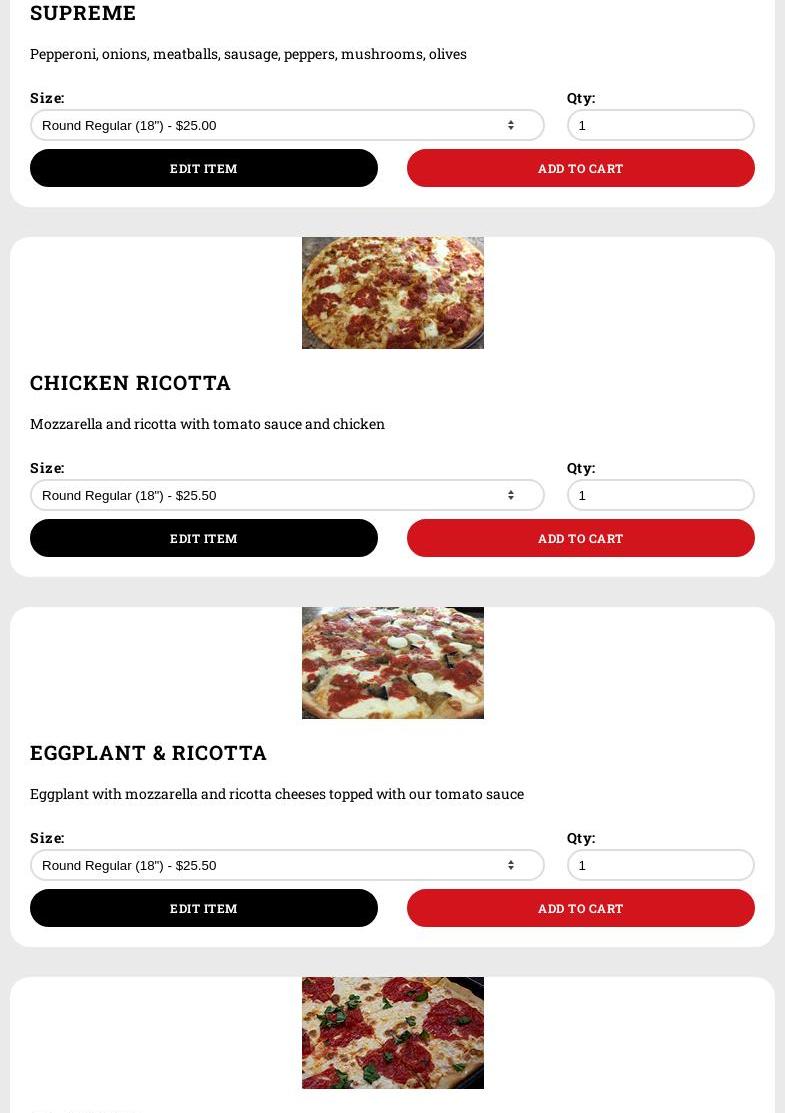Add the Supreme pizza to cart
The width and height of the screenshot is (785, 1113).
tap(580, 168)
